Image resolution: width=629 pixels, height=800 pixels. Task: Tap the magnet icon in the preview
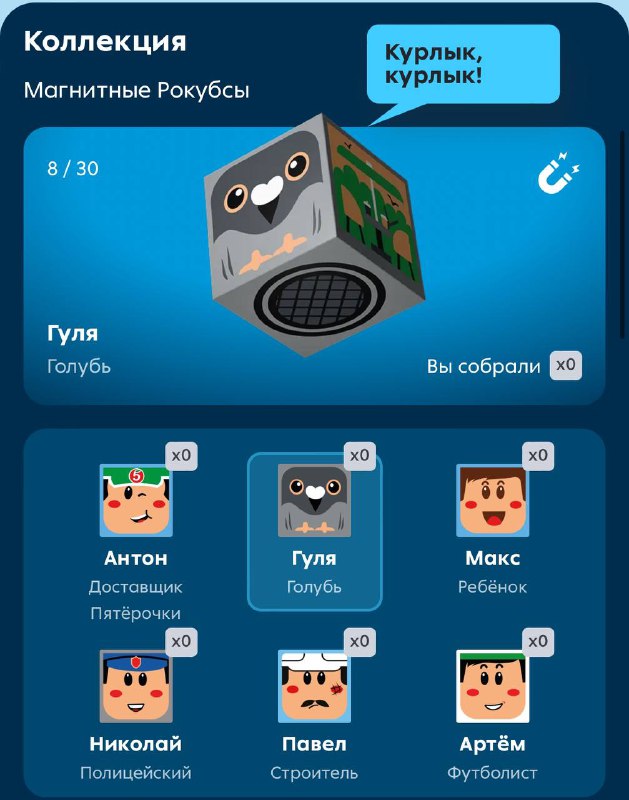coord(555,175)
